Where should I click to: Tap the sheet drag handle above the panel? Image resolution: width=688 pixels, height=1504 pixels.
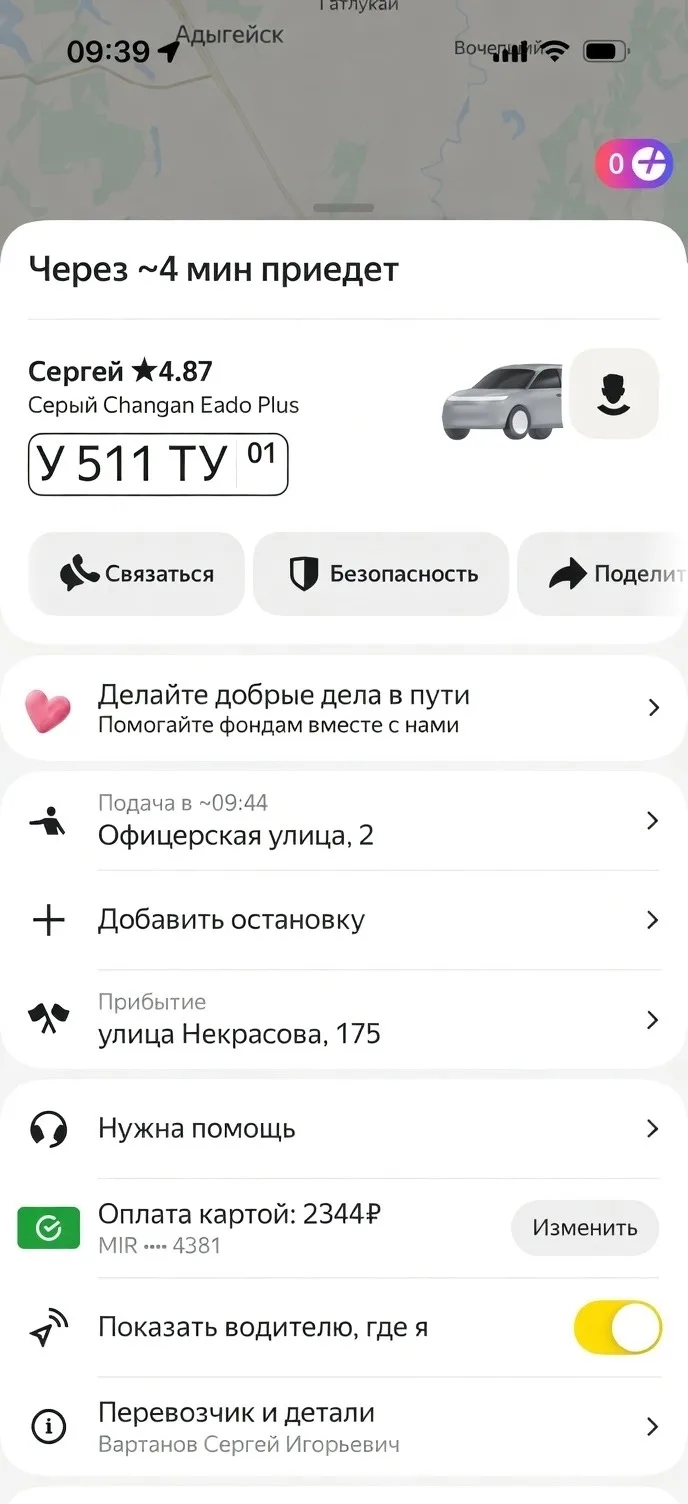tap(344, 208)
